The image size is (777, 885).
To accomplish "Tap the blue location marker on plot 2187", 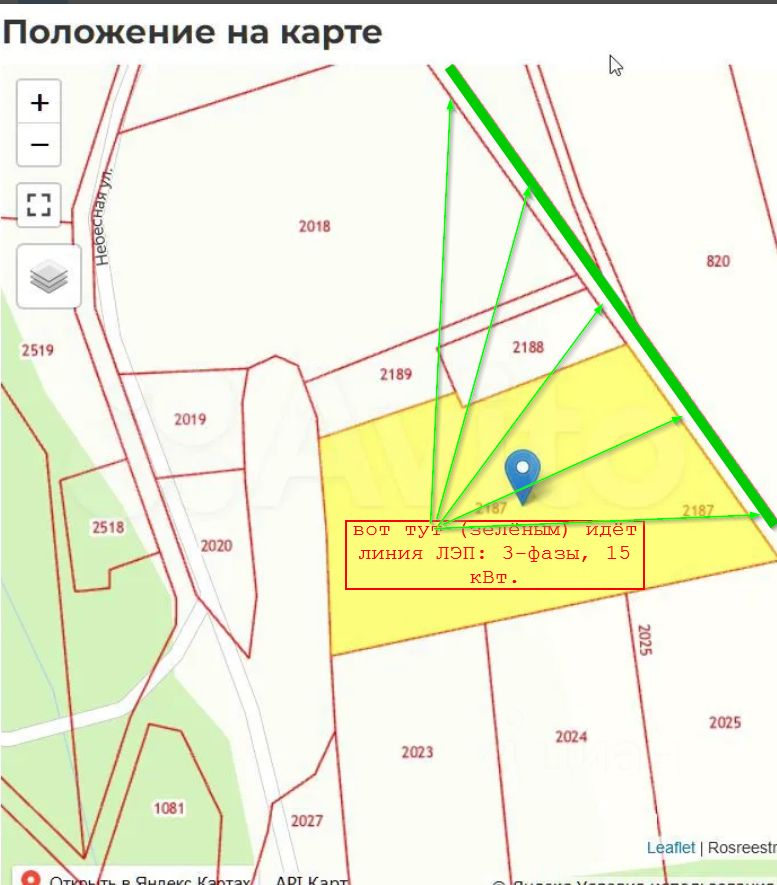I will tap(522, 474).
